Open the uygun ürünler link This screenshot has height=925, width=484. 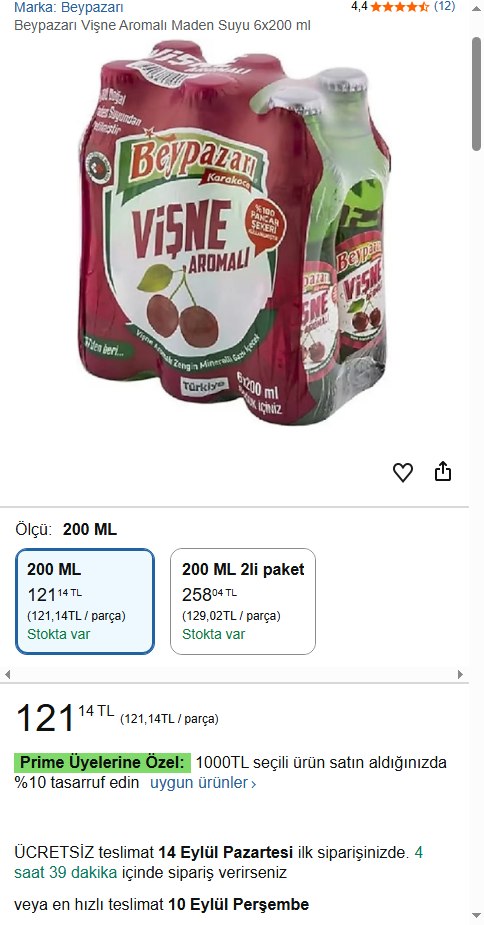pos(203,783)
